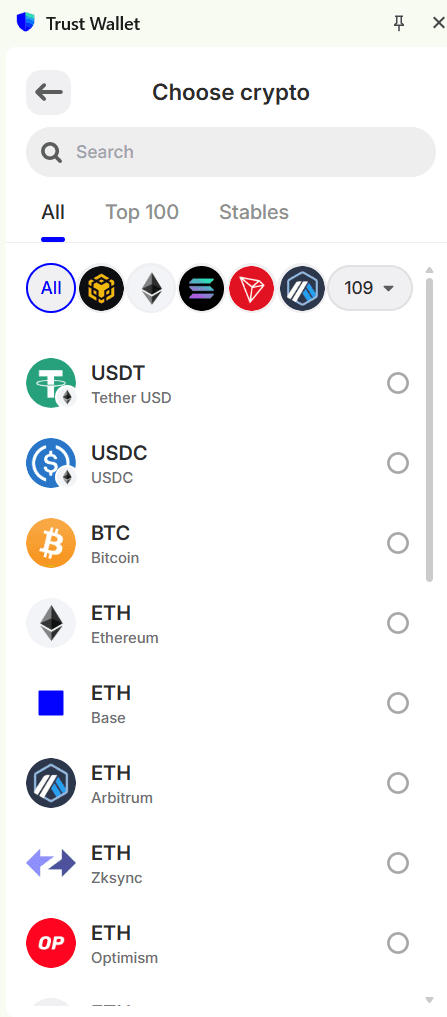Image resolution: width=447 pixels, height=1017 pixels.
Task: Choose ETH on Arbitrum
Action: click(218, 784)
